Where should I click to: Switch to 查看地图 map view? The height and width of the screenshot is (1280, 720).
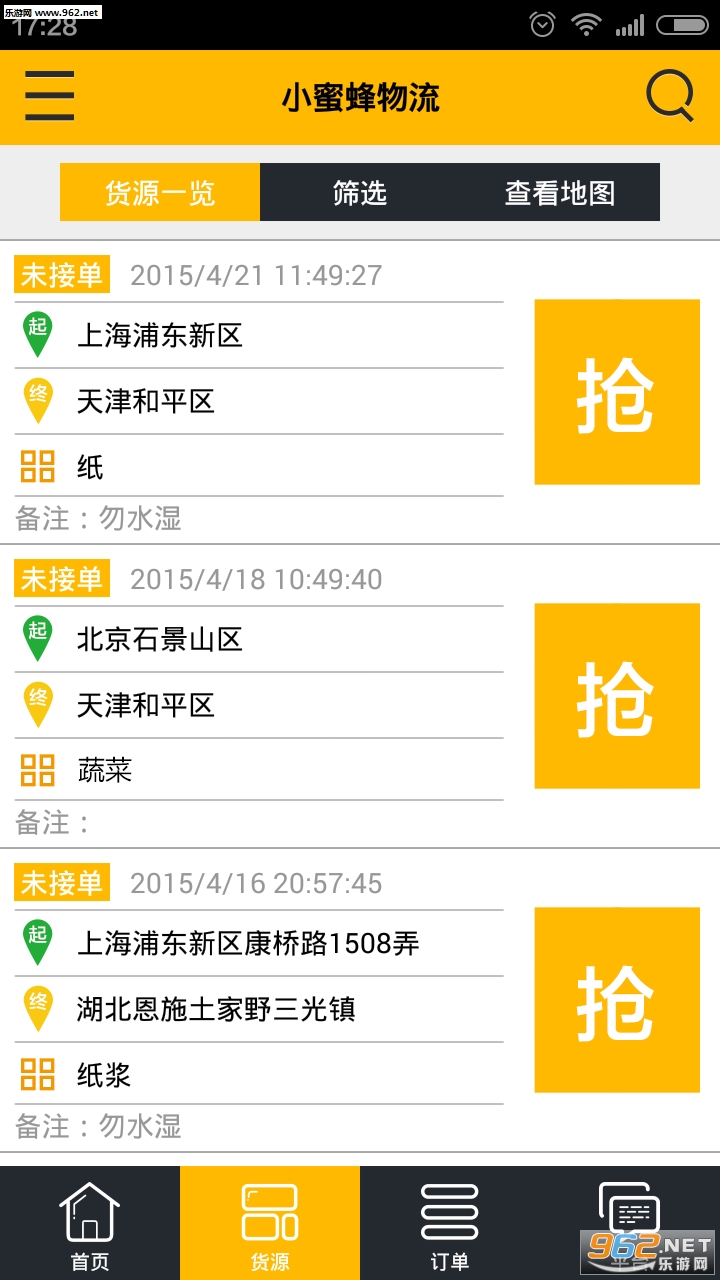(x=560, y=192)
